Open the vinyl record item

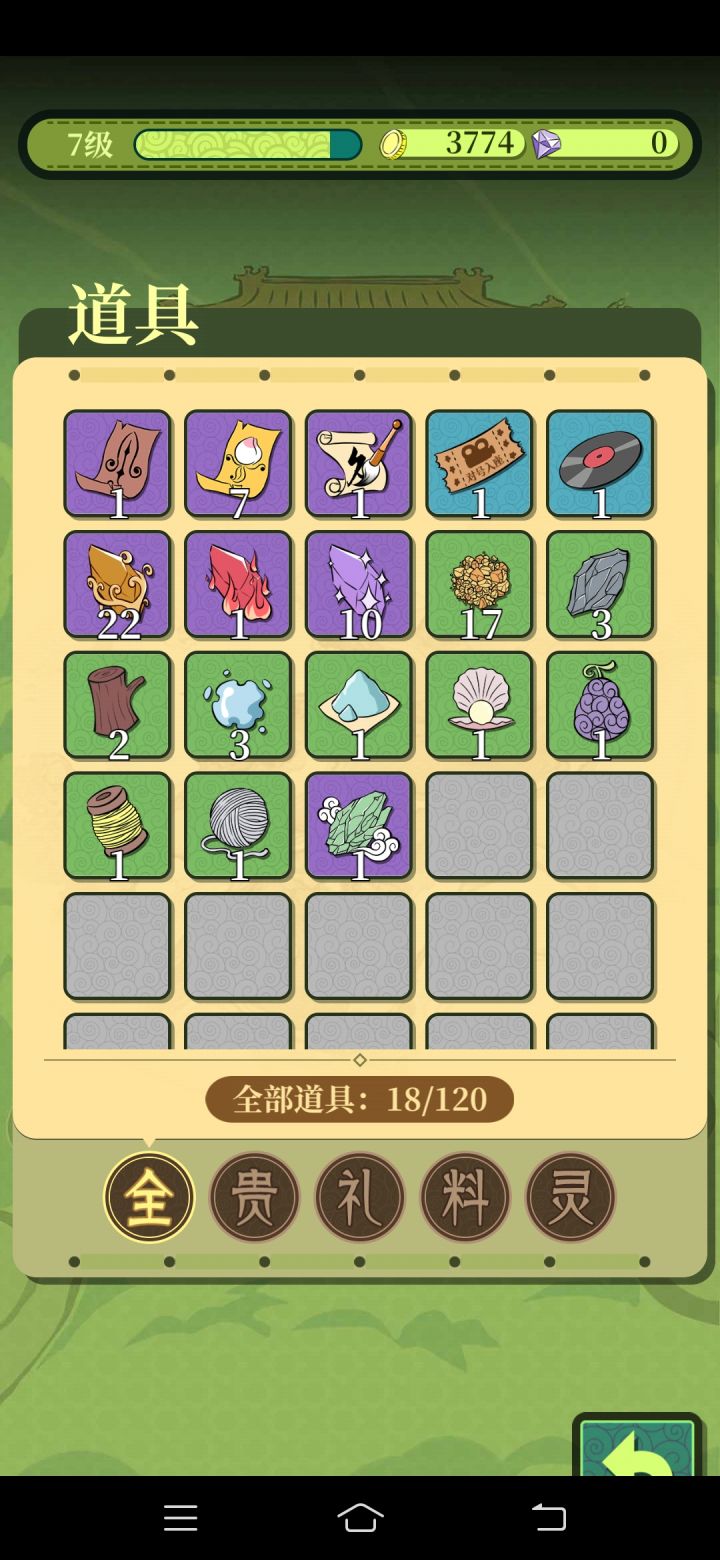point(600,463)
